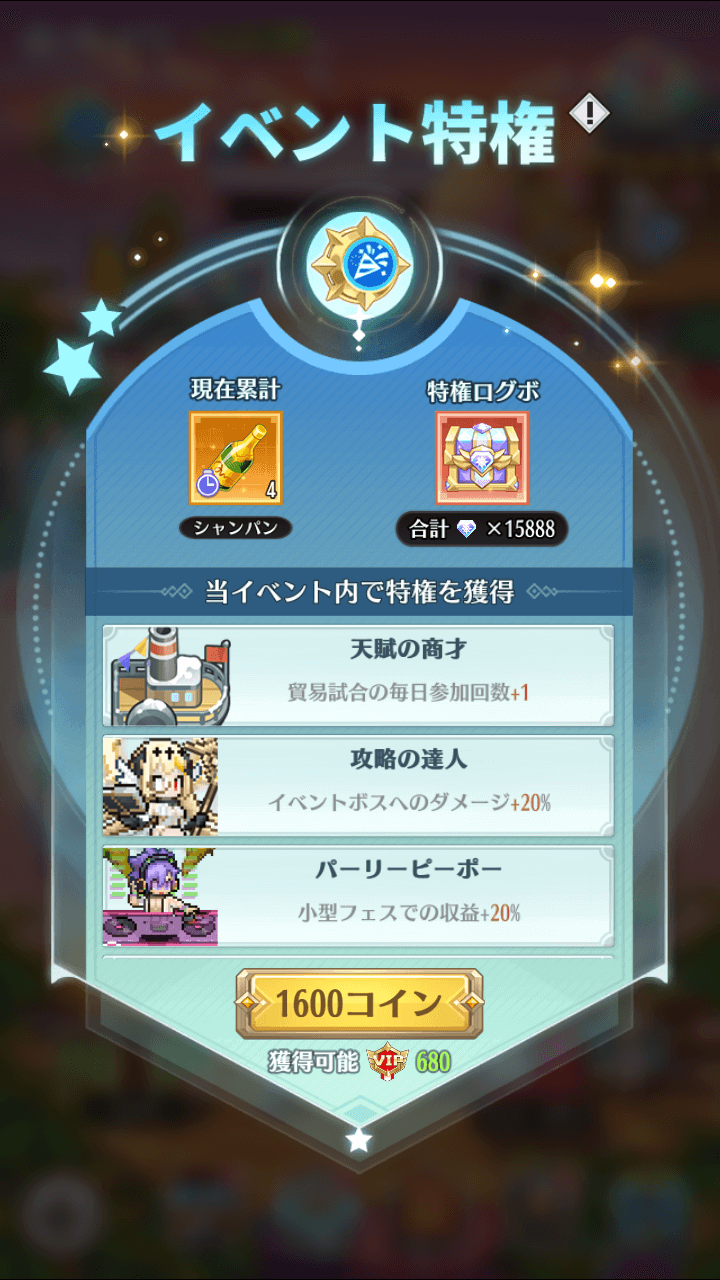Tap the シャンパン item icon
This screenshot has width=720, height=1280.
tap(236, 458)
